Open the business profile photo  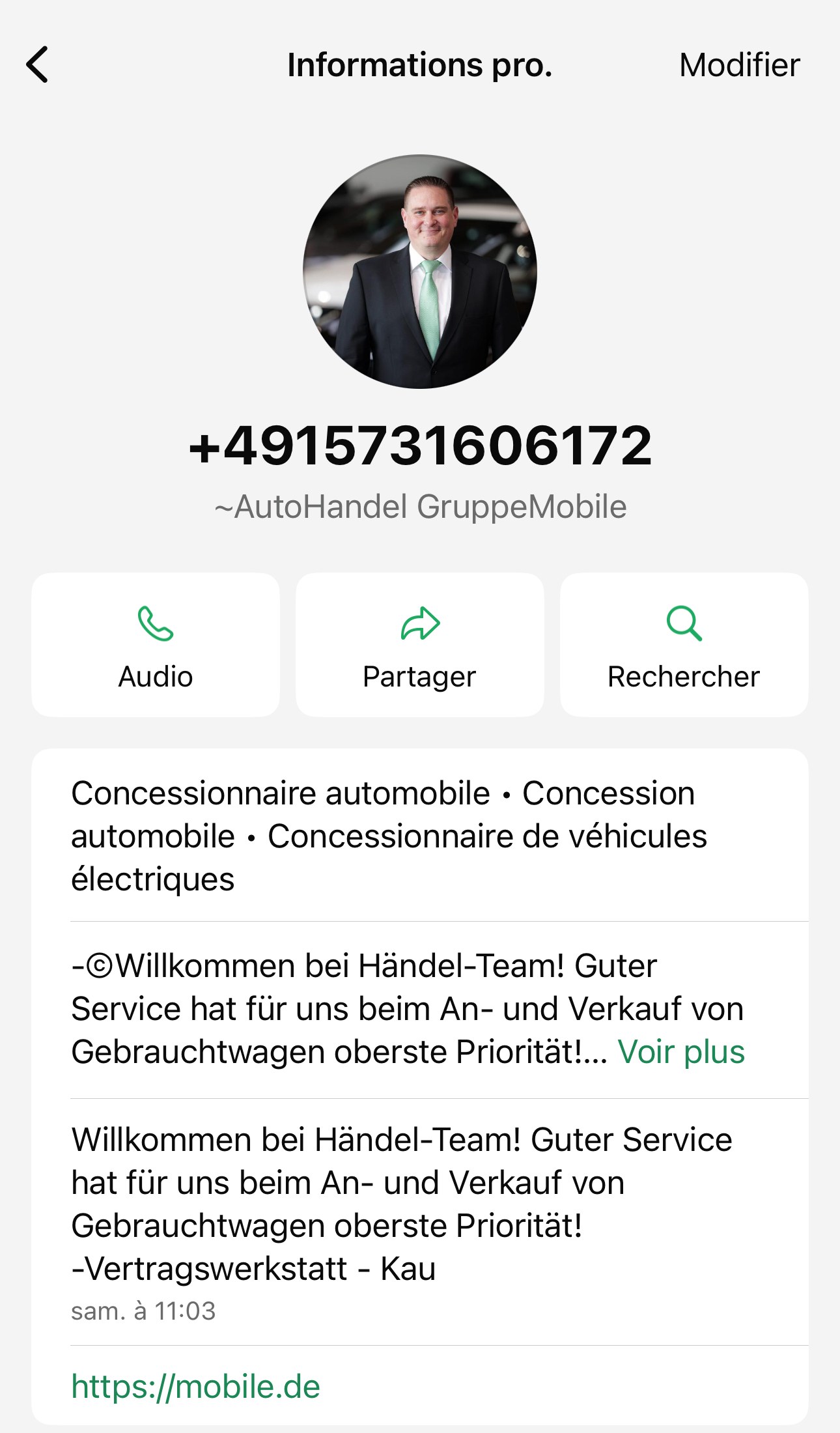(420, 272)
